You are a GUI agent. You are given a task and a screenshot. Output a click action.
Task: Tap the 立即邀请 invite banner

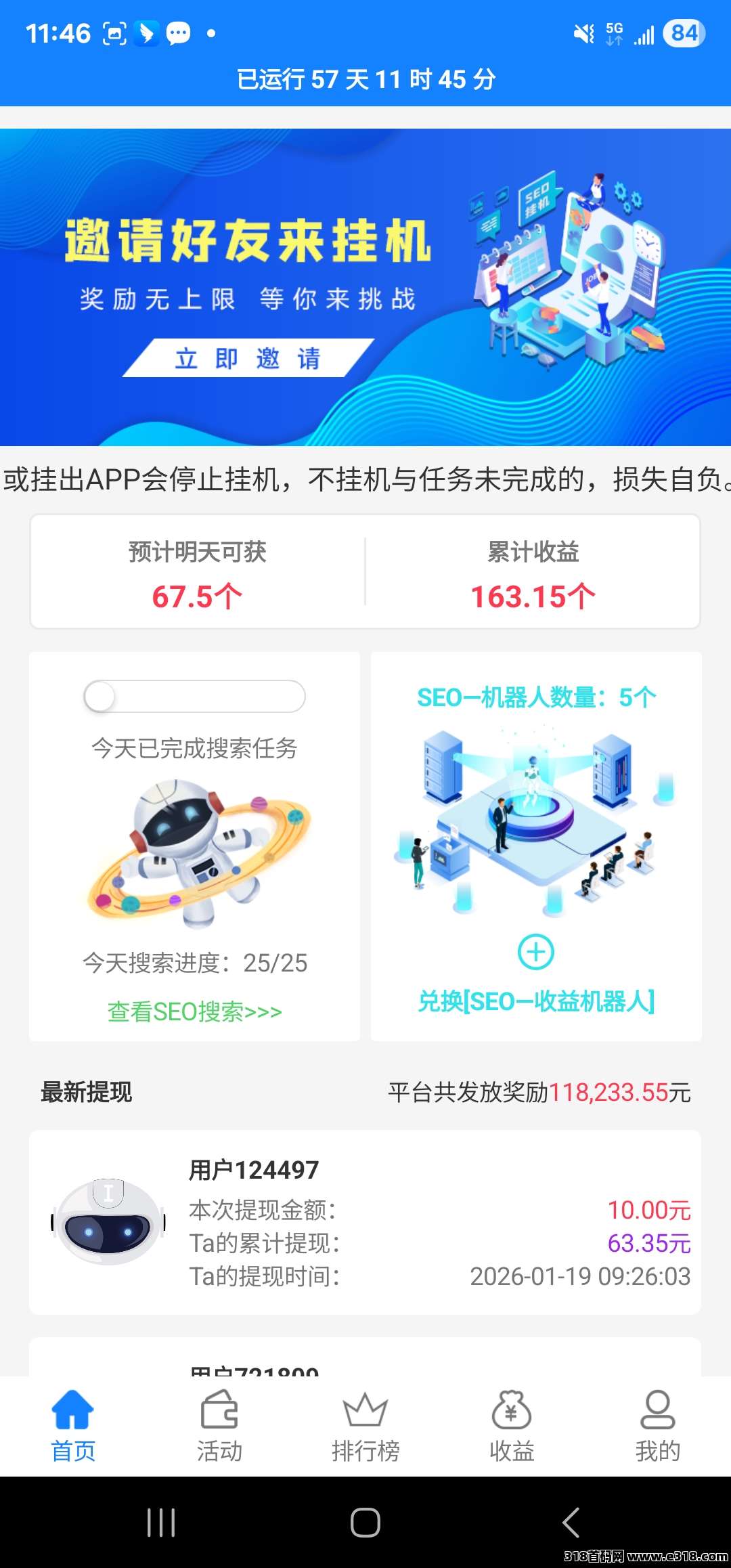(248, 357)
